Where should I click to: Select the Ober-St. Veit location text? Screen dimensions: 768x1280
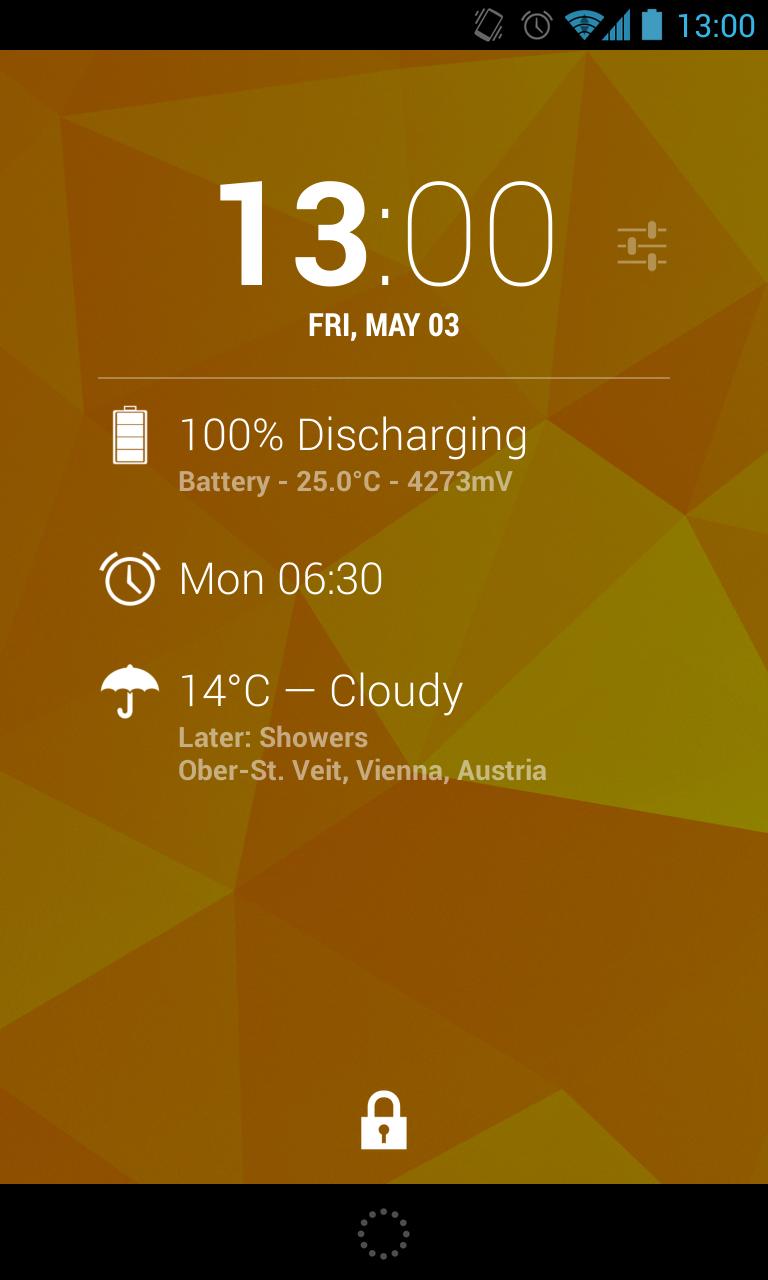362,770
